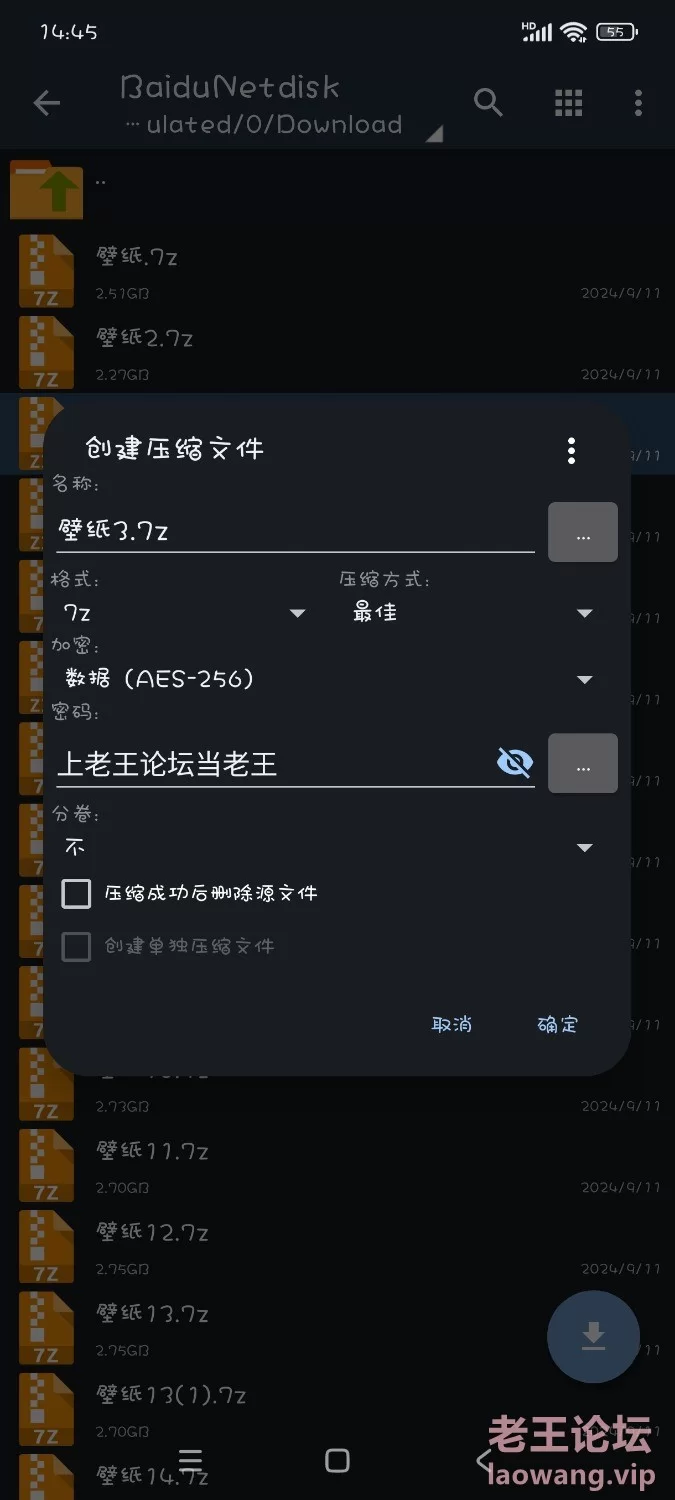The image size is (675, 1500).
Task: Cancel with the 取消 button
Action: tap(452, 1024)
